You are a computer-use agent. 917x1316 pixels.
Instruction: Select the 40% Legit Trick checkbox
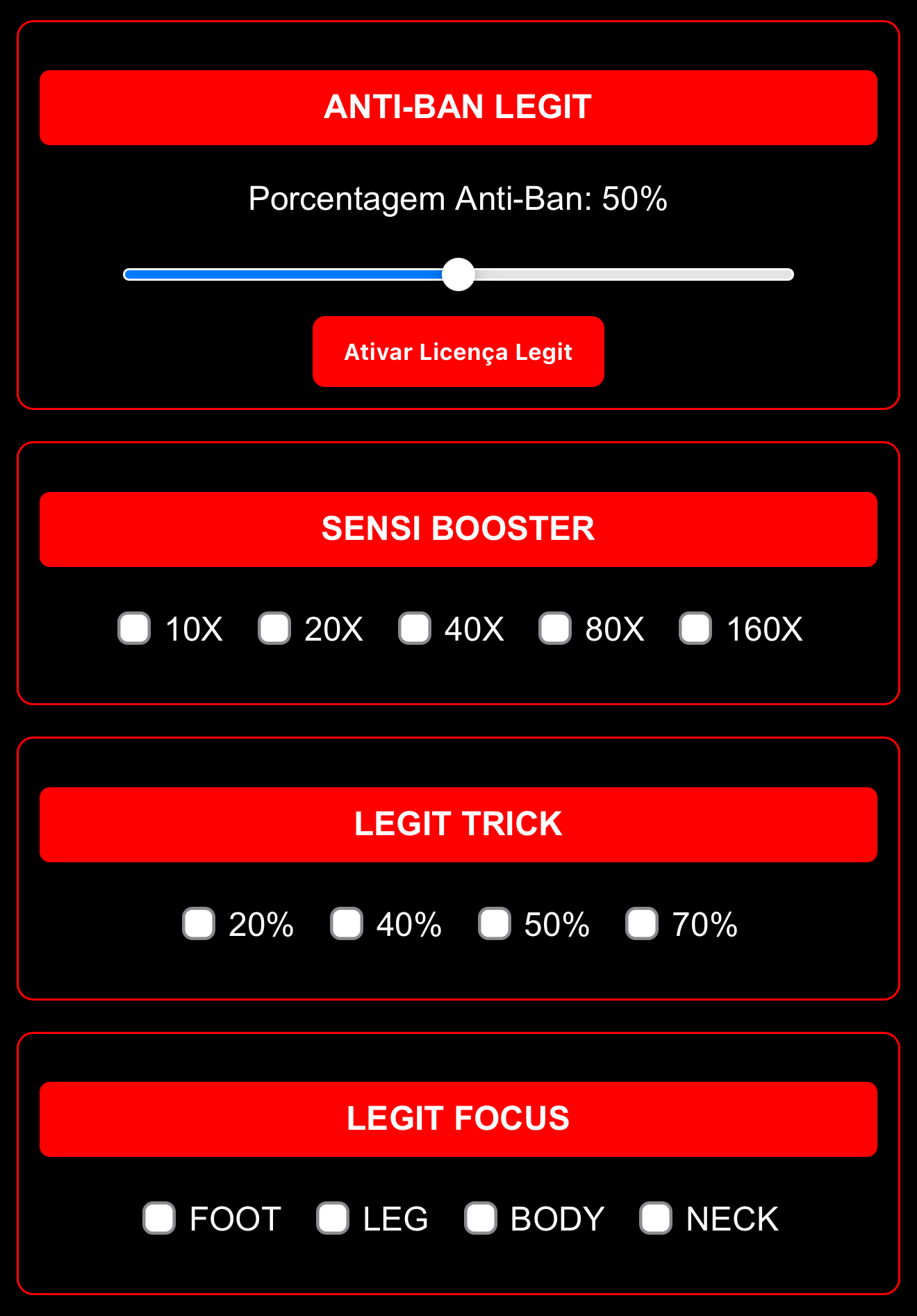[347, 923]
